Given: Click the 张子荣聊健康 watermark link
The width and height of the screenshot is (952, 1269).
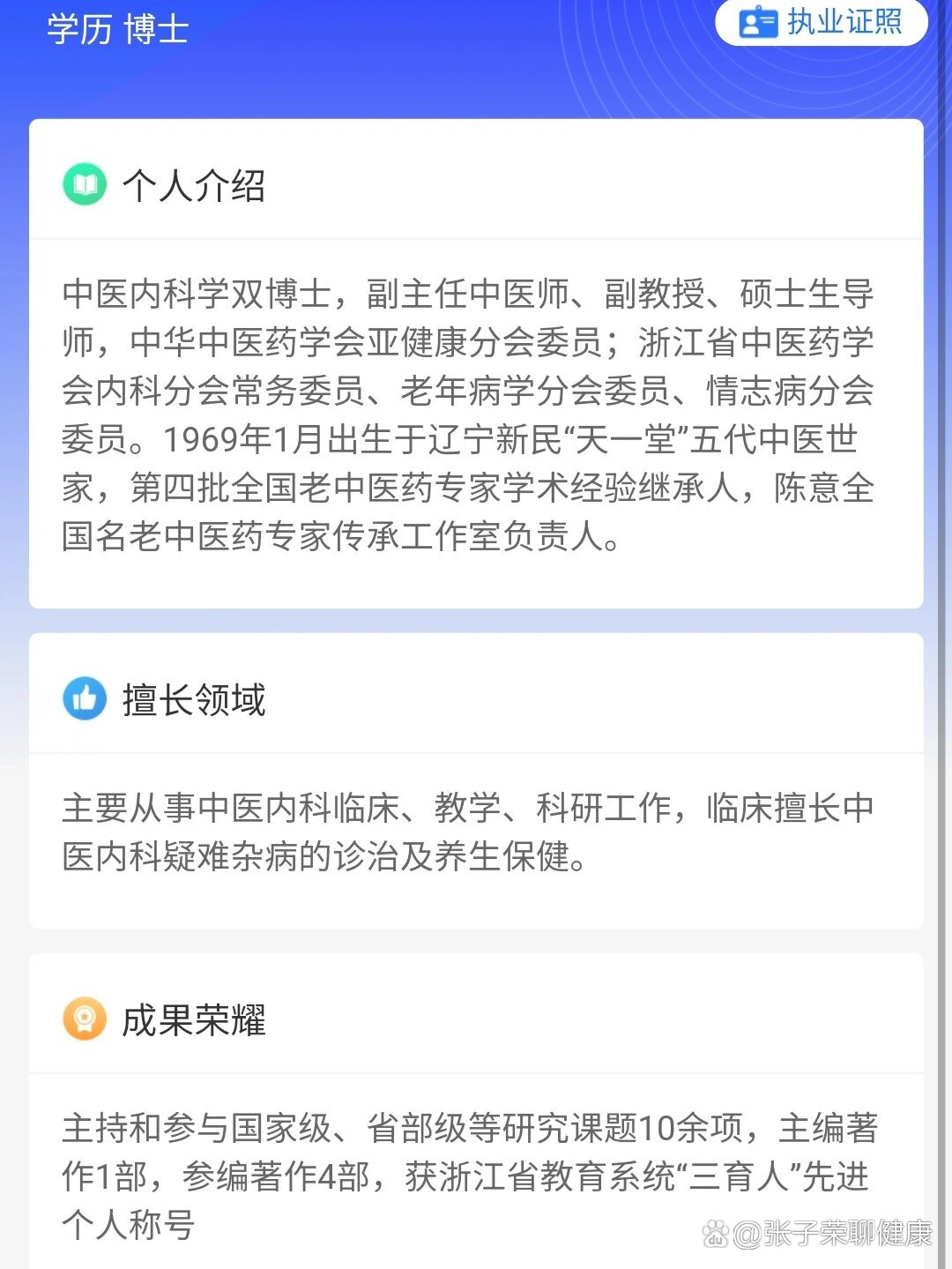Looking at the screenshot, I should pos(837,1233).
